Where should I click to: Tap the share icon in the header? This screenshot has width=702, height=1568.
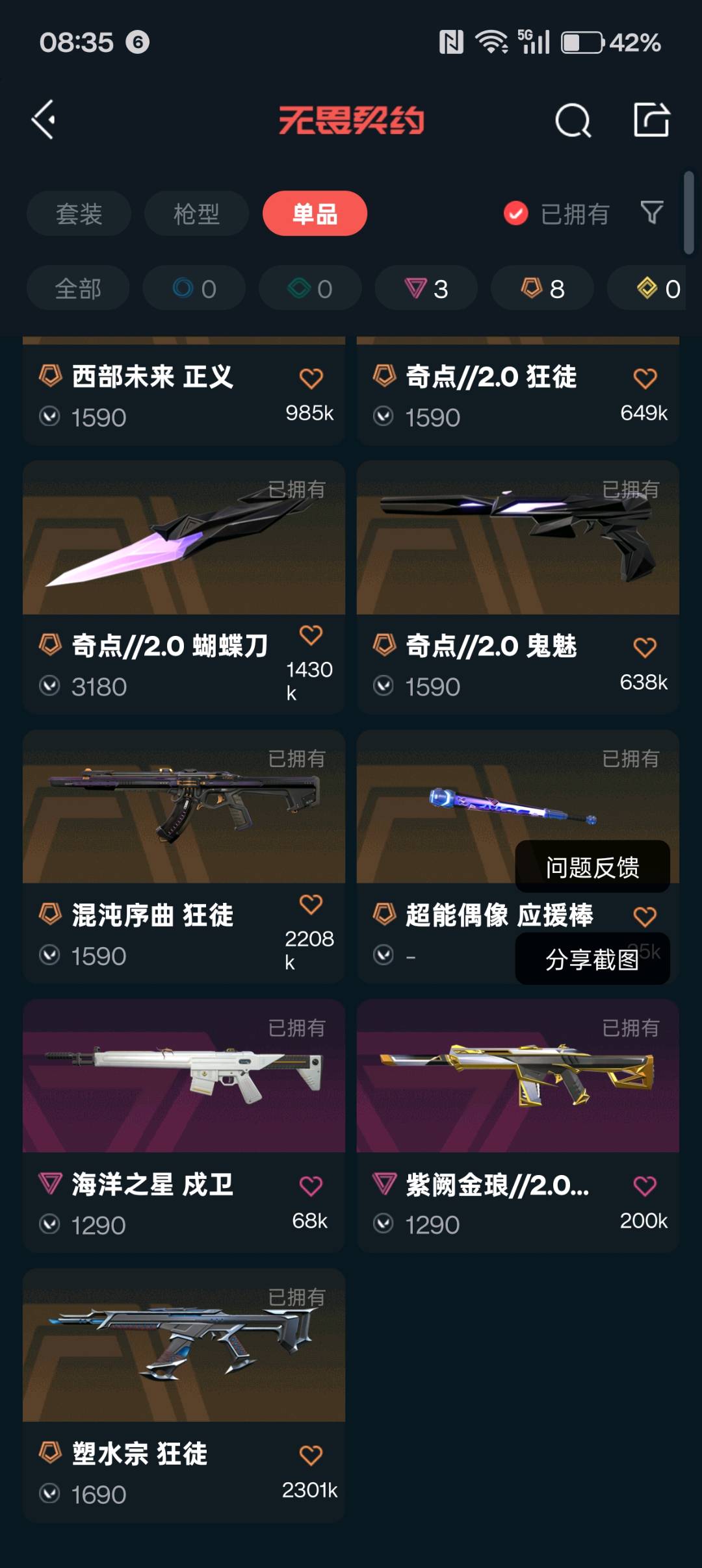[651, 120]
